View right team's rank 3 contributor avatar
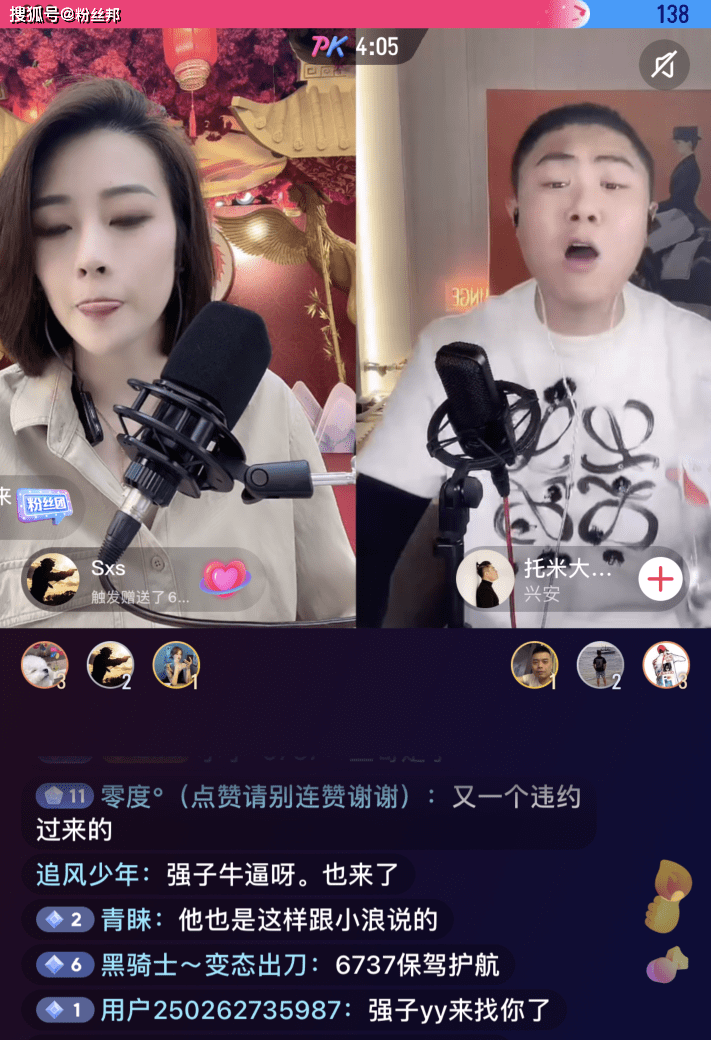 (x=665, y=665)
